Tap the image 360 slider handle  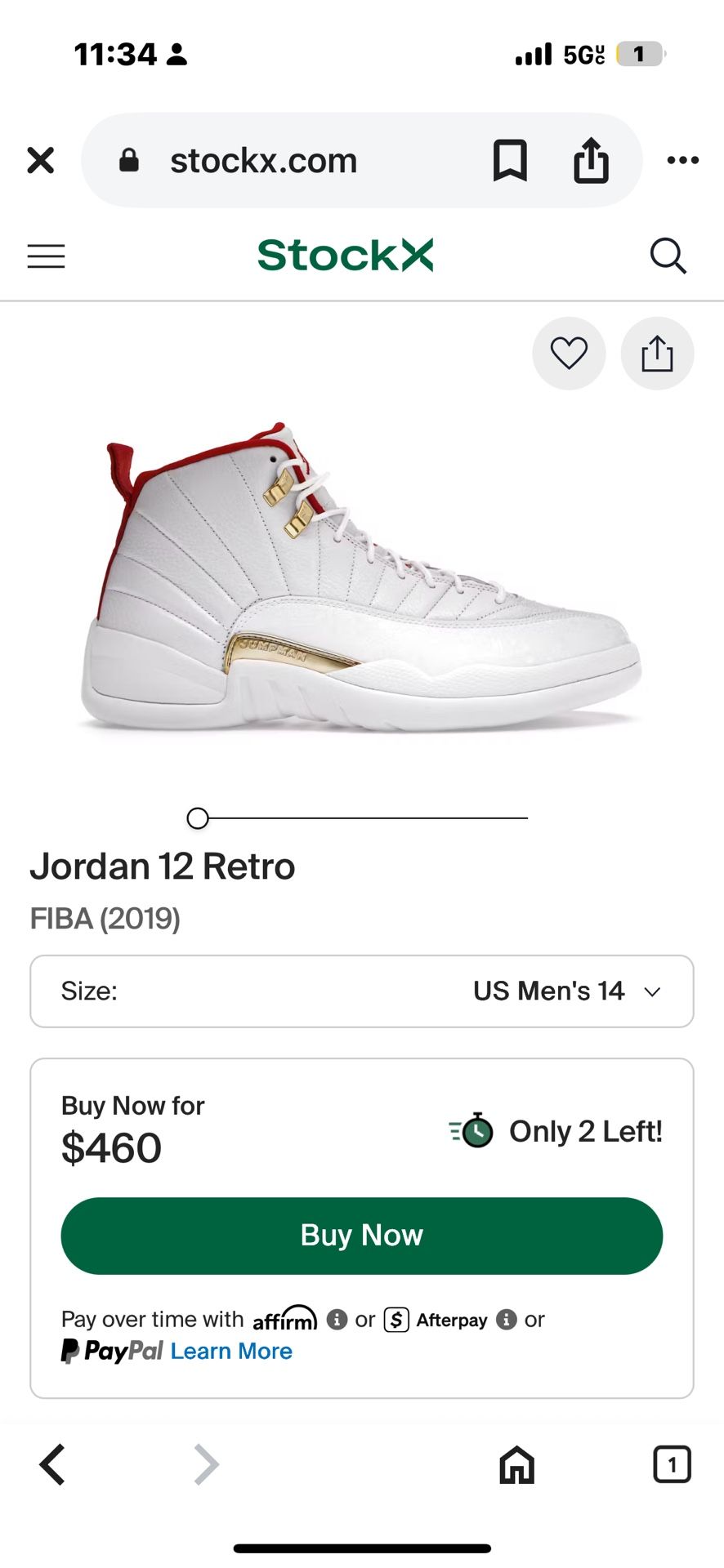coord(198,817)
